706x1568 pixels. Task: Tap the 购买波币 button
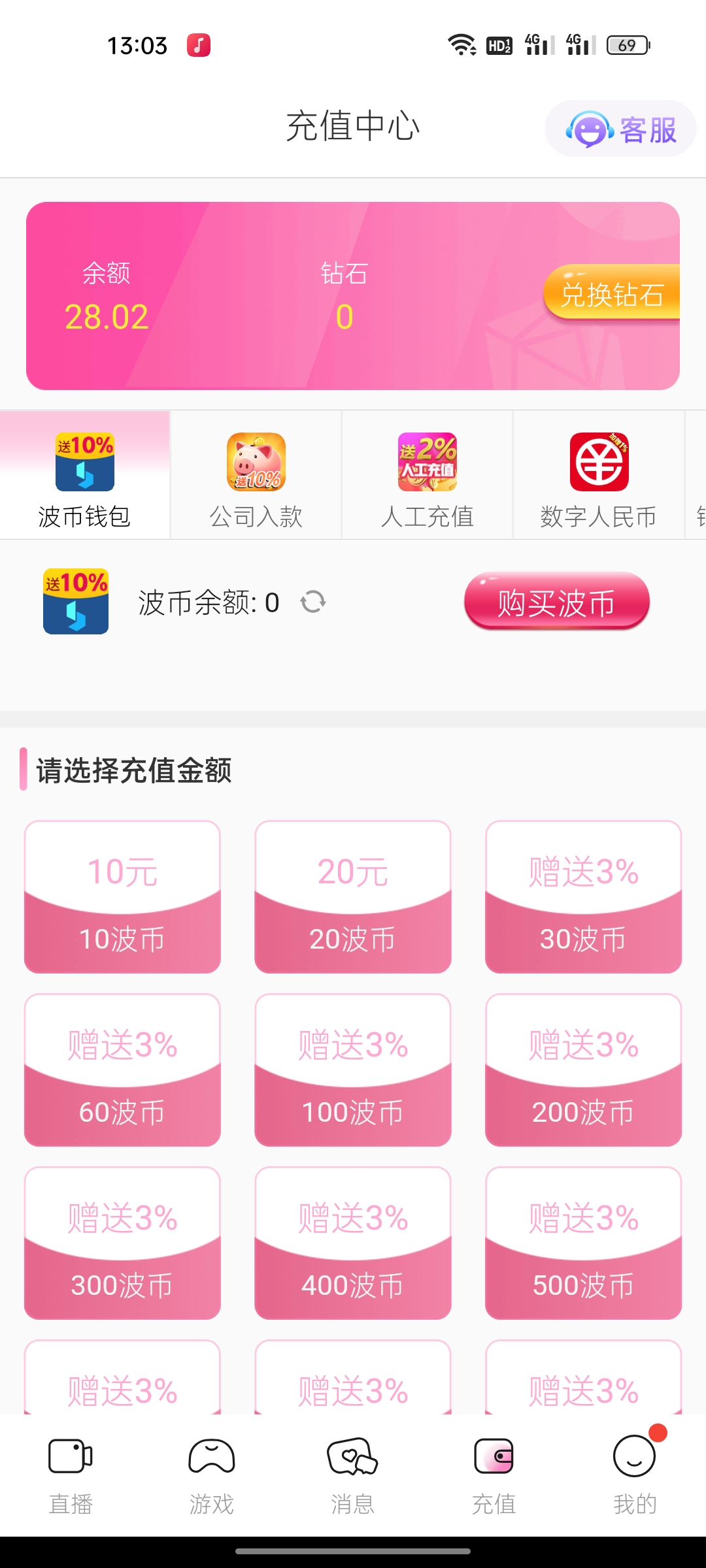point(556,602)
